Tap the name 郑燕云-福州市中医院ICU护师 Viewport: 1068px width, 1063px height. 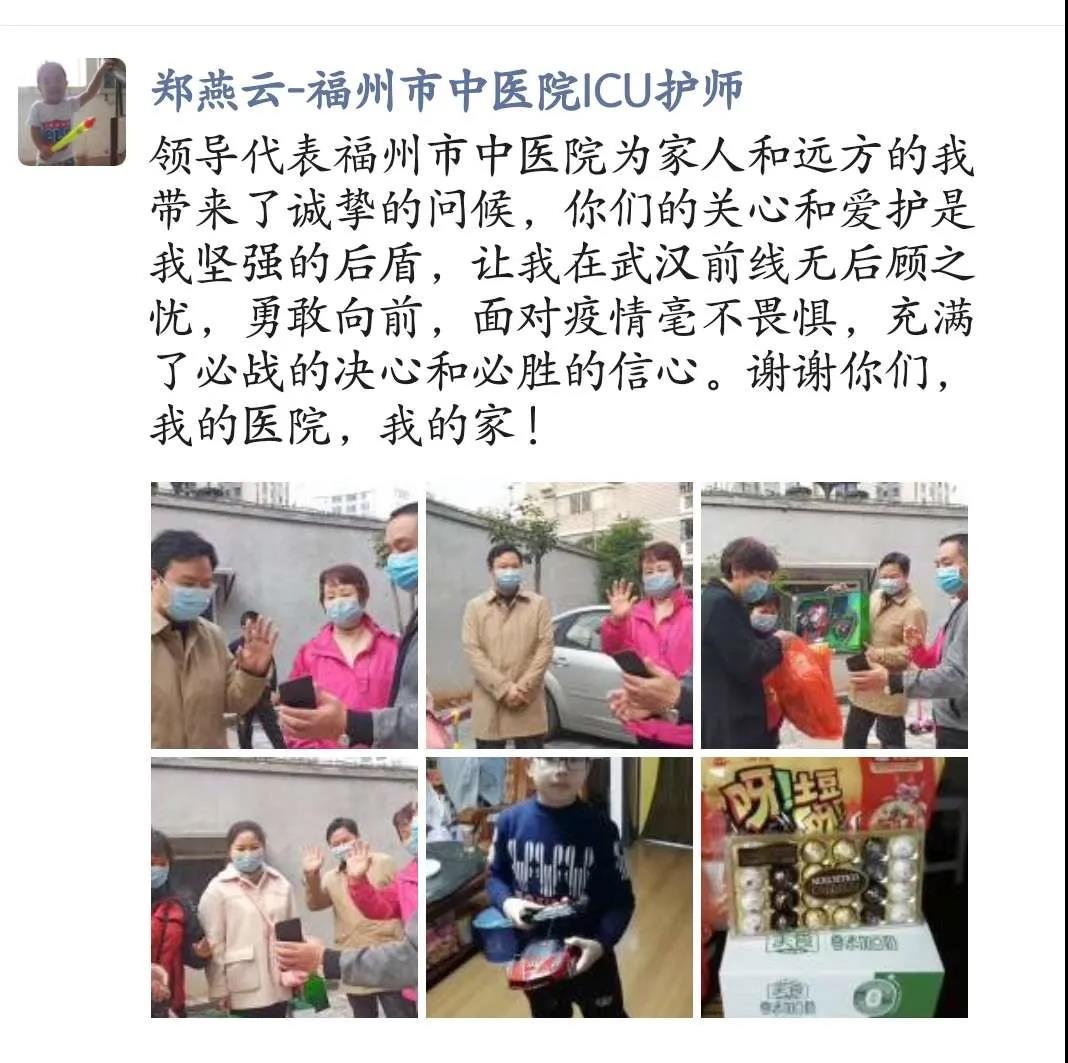pos(447,91)
